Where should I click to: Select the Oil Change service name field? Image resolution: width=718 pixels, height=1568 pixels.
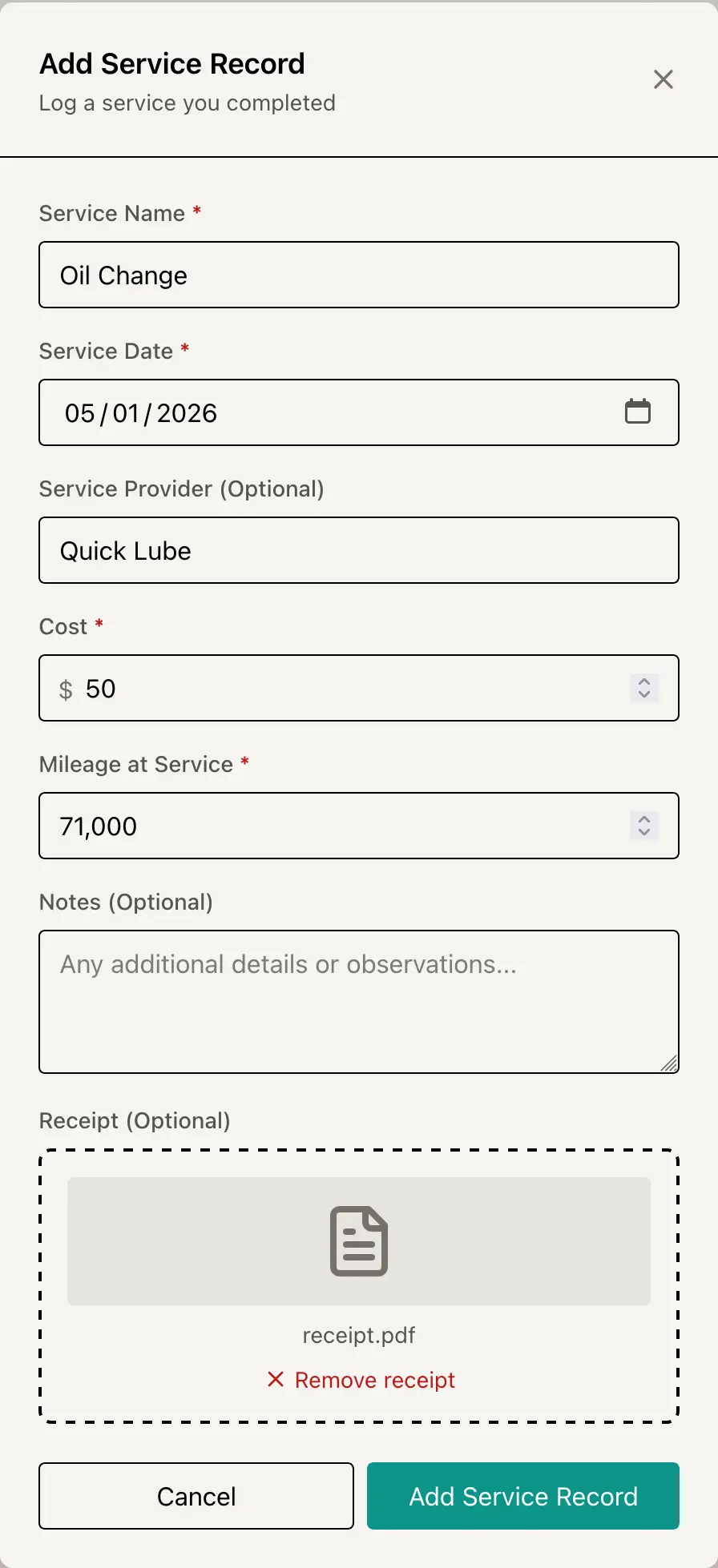[358, 275]
